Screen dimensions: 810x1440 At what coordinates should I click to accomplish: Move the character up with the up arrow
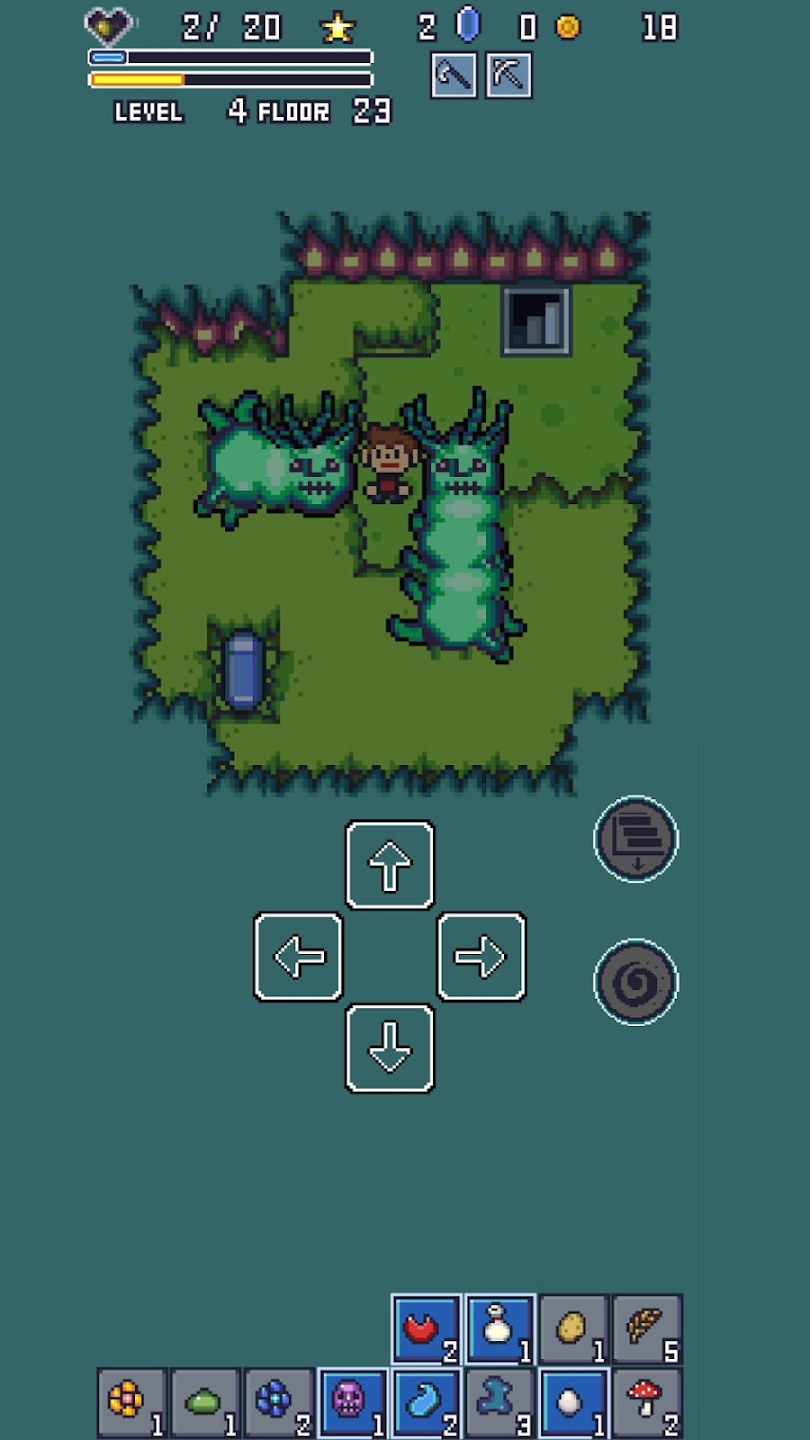(x=390, y=866)
